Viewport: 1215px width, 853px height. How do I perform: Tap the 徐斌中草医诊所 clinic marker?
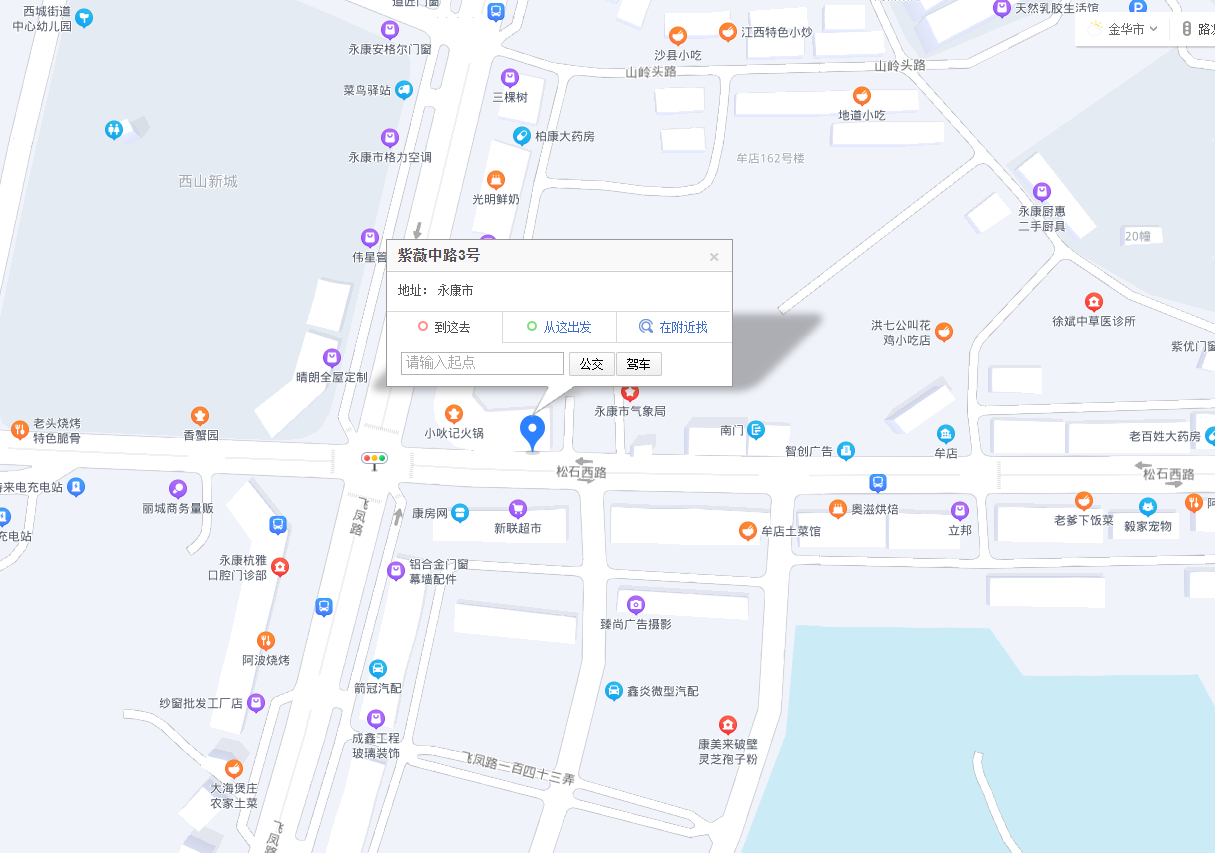click(x=1094, y=302)
